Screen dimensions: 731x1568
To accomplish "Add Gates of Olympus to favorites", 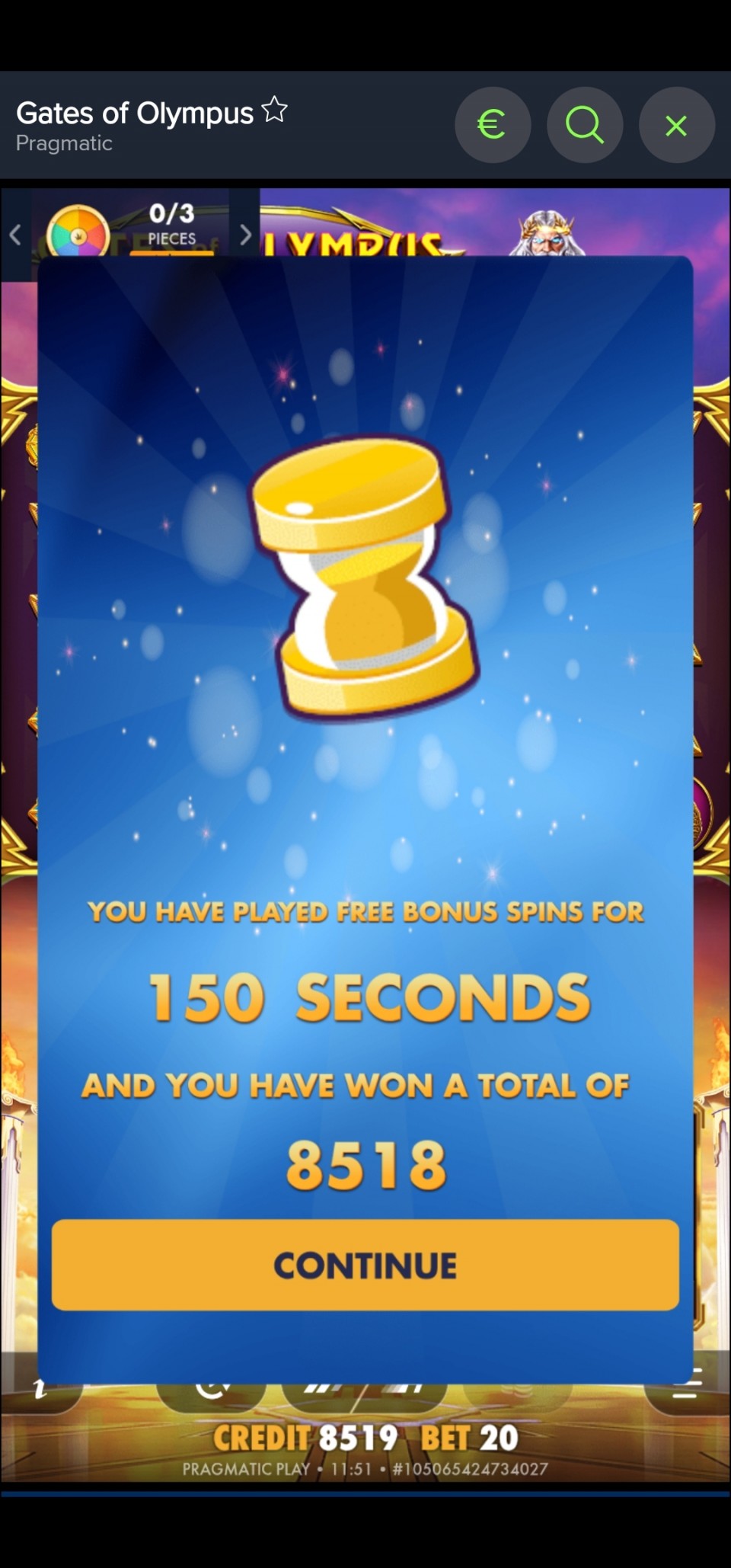I will (x=274, y=110).
